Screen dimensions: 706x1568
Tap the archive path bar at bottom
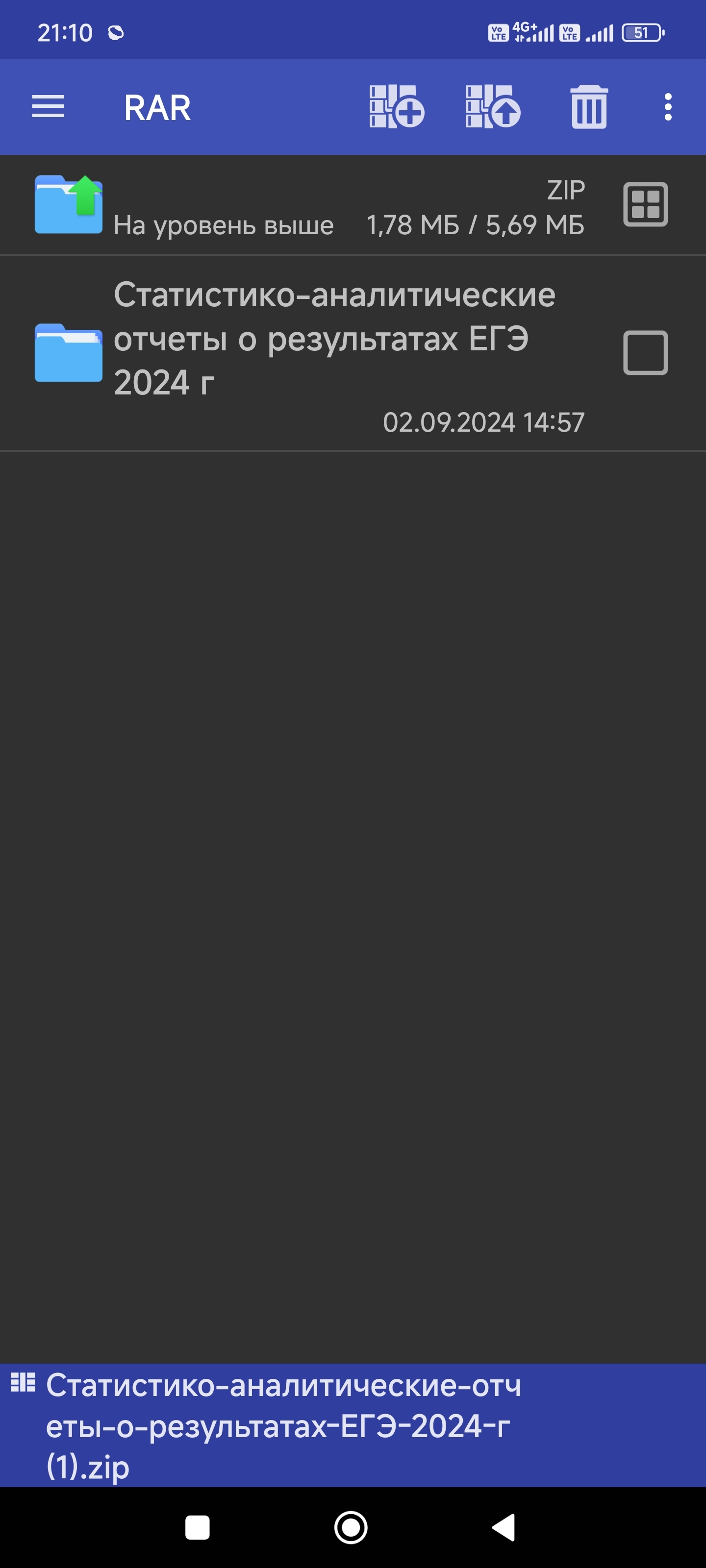(x=353, y=1425)
